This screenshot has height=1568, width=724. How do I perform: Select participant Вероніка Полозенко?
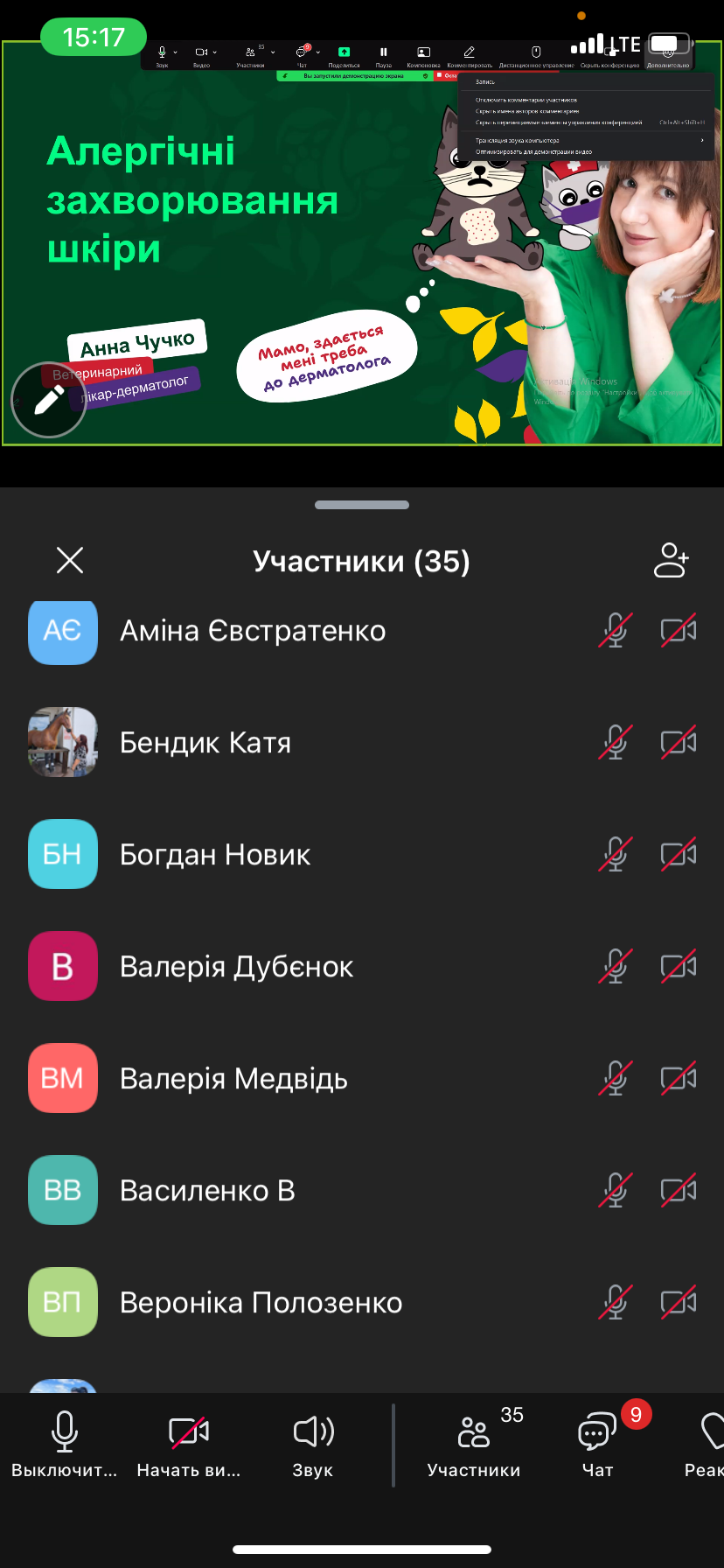click(261, 1303)
